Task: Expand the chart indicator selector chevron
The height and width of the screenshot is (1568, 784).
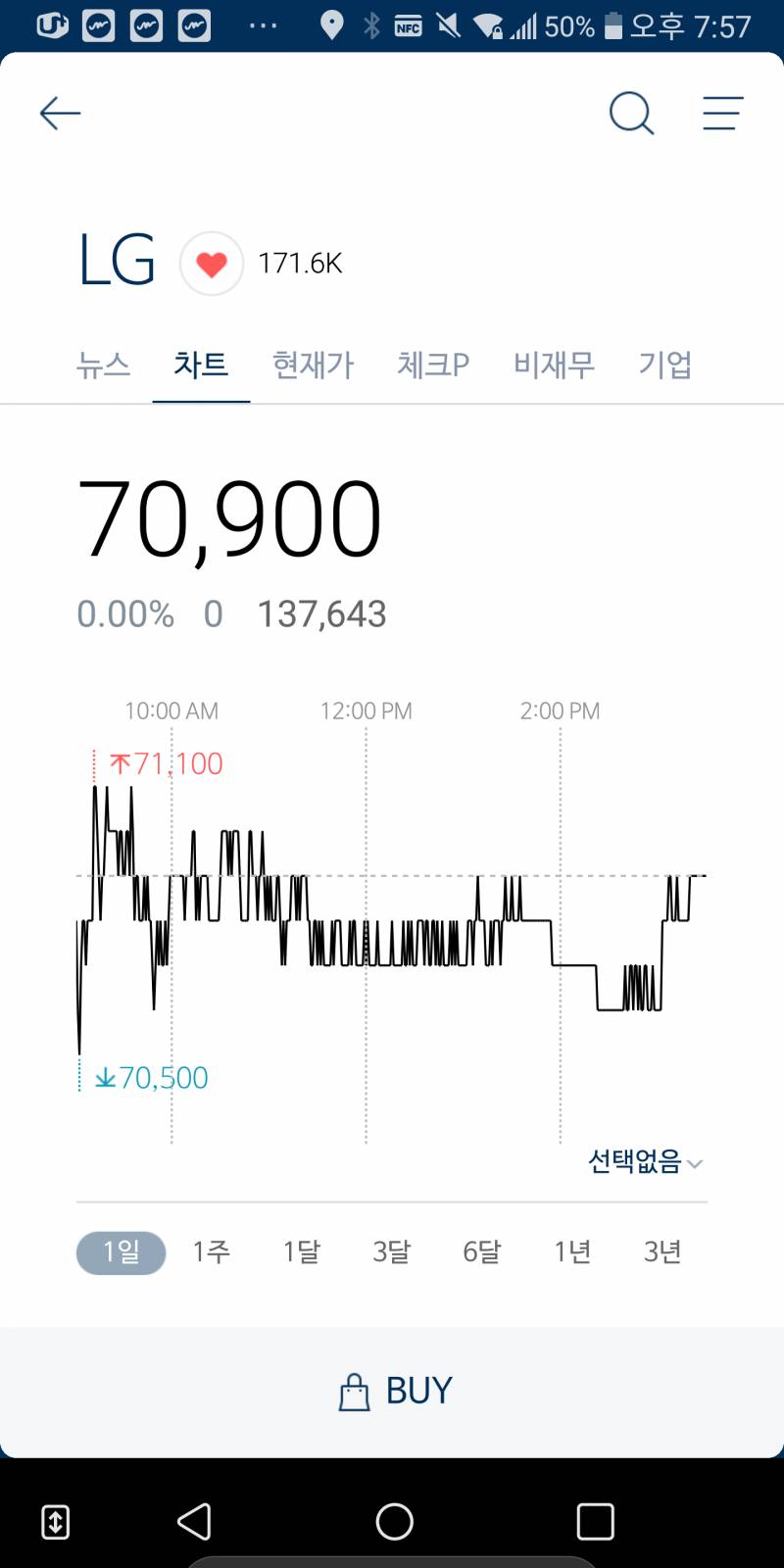Action: click(x=697, y=1165)
